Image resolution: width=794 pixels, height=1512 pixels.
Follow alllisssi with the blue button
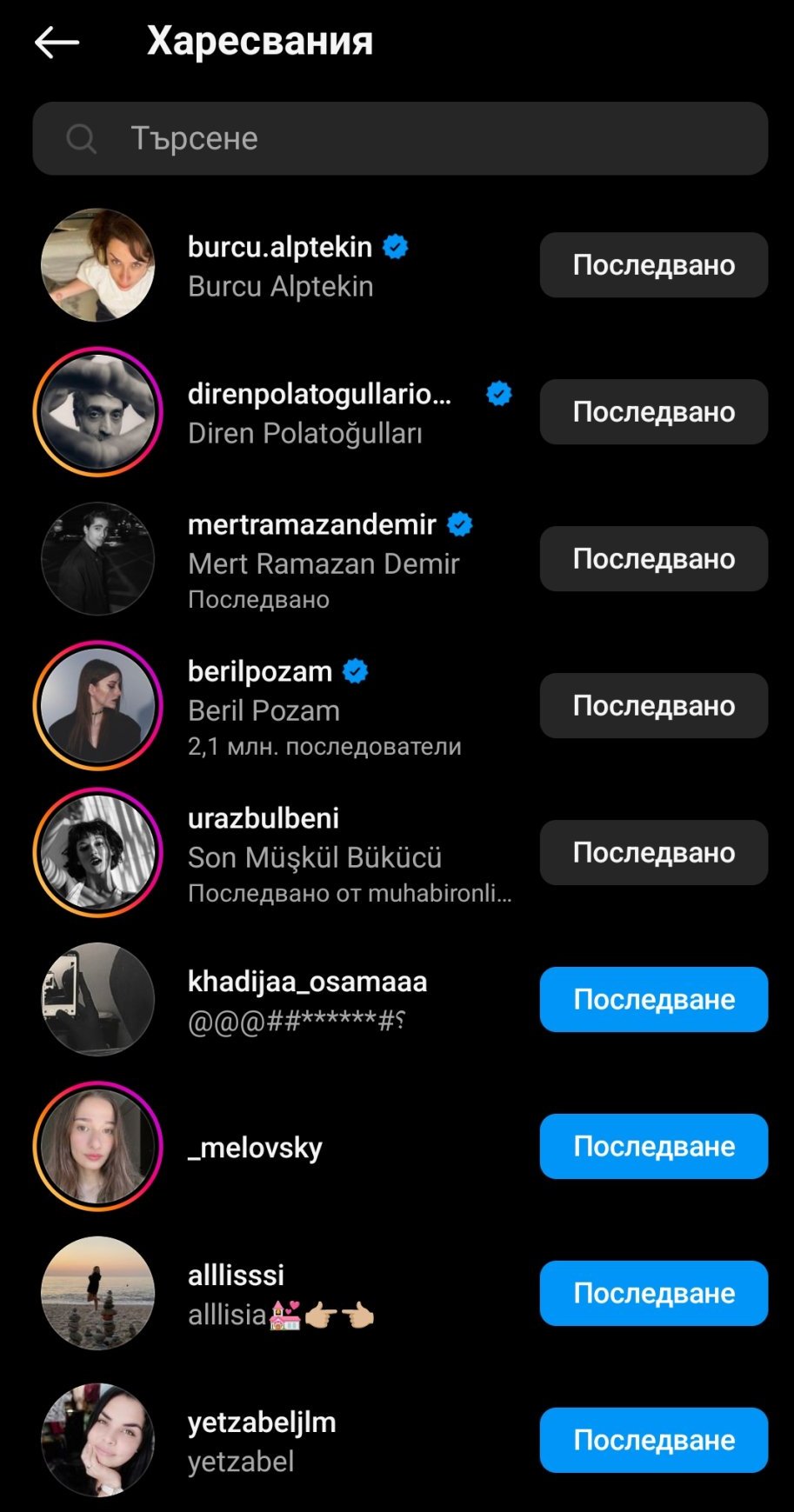point(653,1294)
